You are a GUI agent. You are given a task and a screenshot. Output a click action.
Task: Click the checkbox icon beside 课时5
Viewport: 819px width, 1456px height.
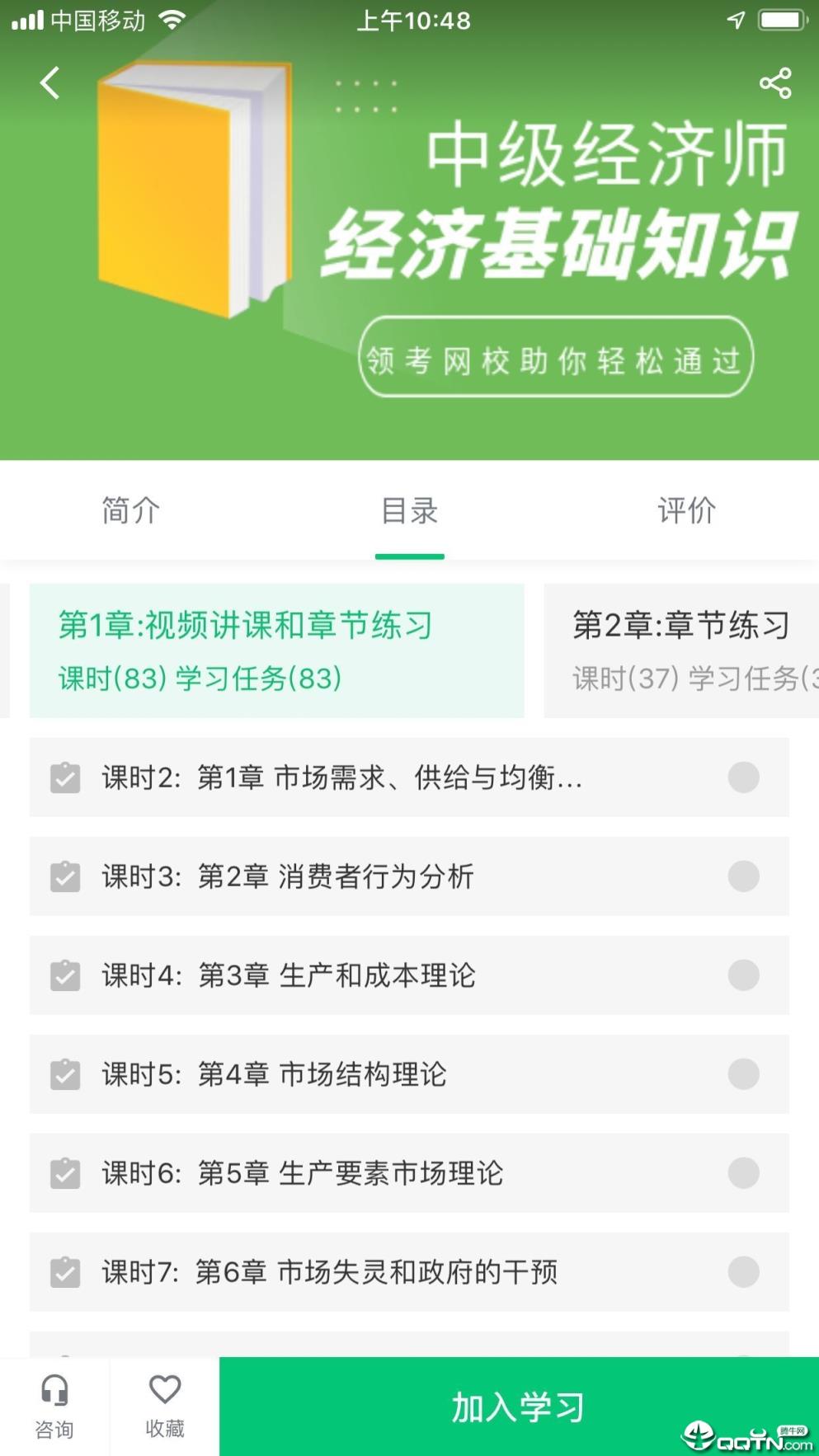(x=67, y=1074)
